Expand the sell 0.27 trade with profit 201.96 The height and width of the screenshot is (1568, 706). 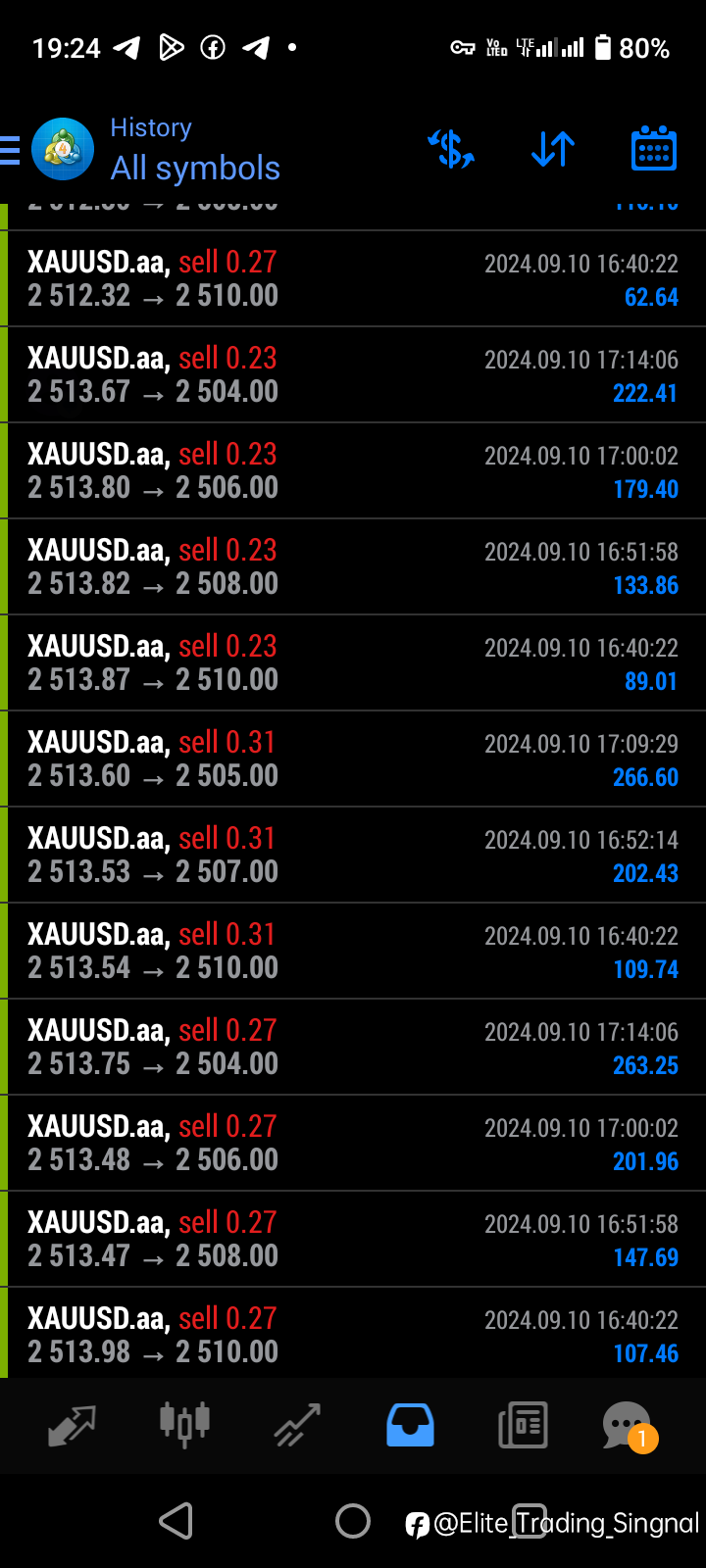[x=353, y=1144]
